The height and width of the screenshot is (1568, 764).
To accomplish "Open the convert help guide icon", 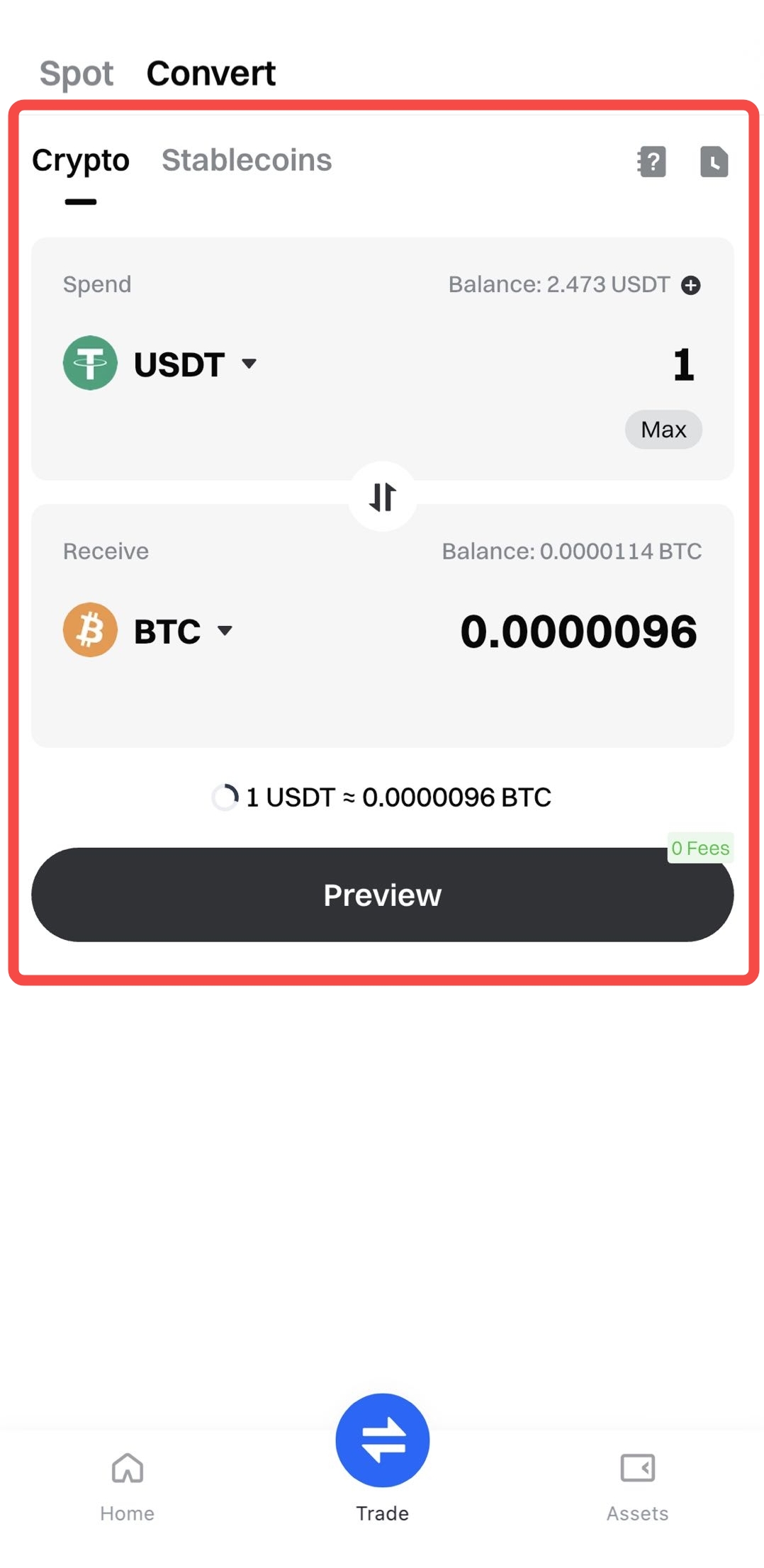I will point(651,162).
